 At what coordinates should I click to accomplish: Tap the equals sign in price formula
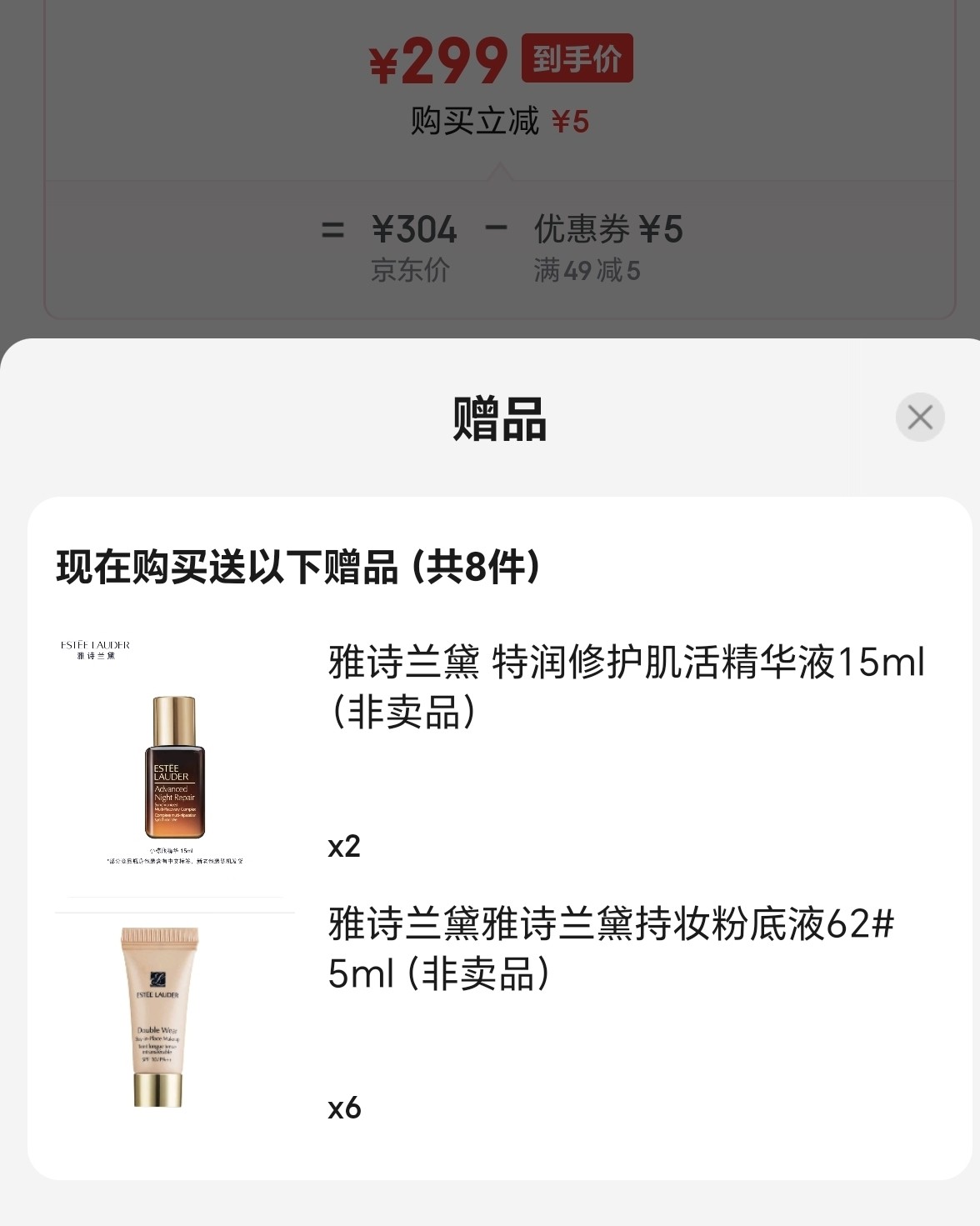(x=332, y=232)
